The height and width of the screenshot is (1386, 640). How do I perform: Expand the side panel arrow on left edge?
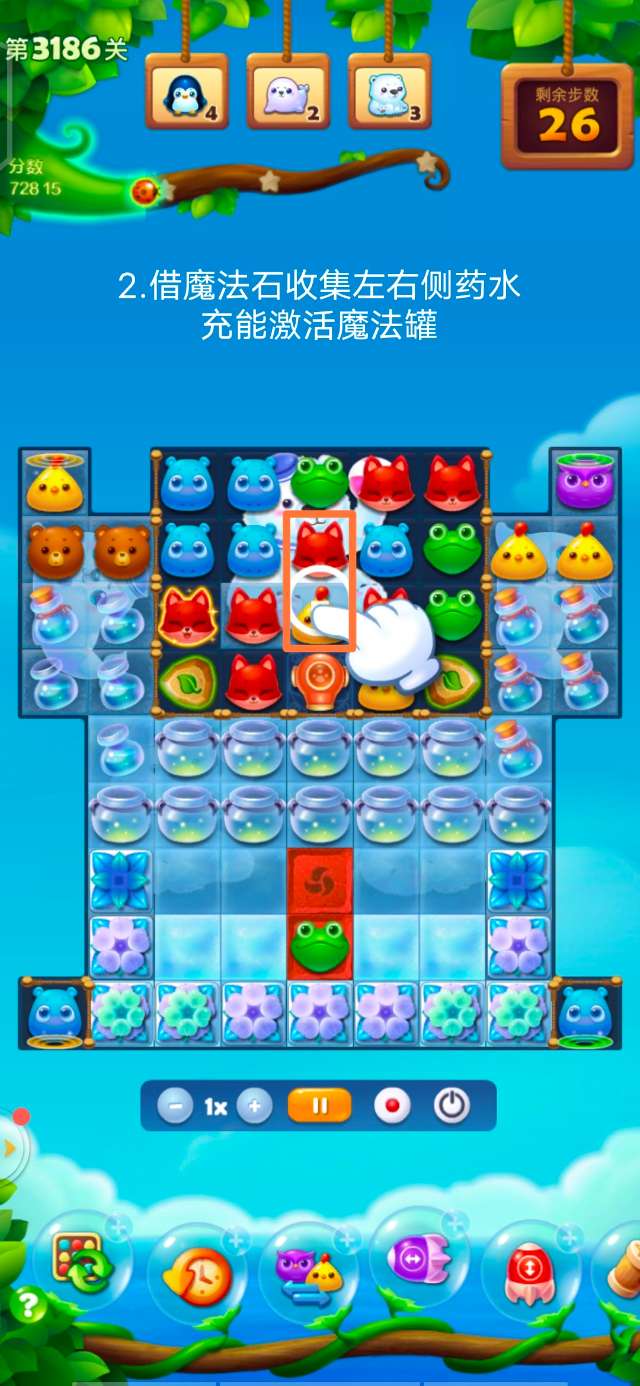pos(11,1148)
